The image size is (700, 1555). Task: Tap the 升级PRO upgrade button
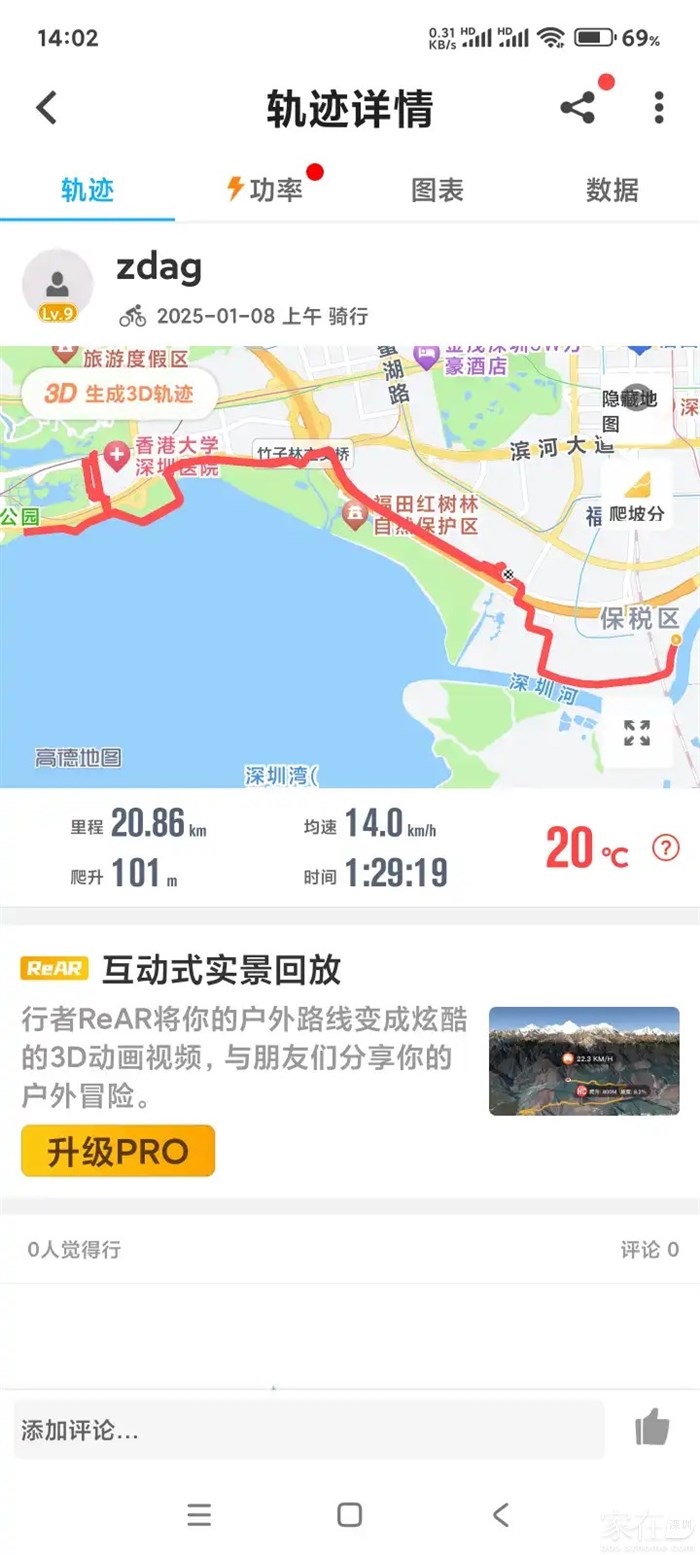coord(118,1151)
